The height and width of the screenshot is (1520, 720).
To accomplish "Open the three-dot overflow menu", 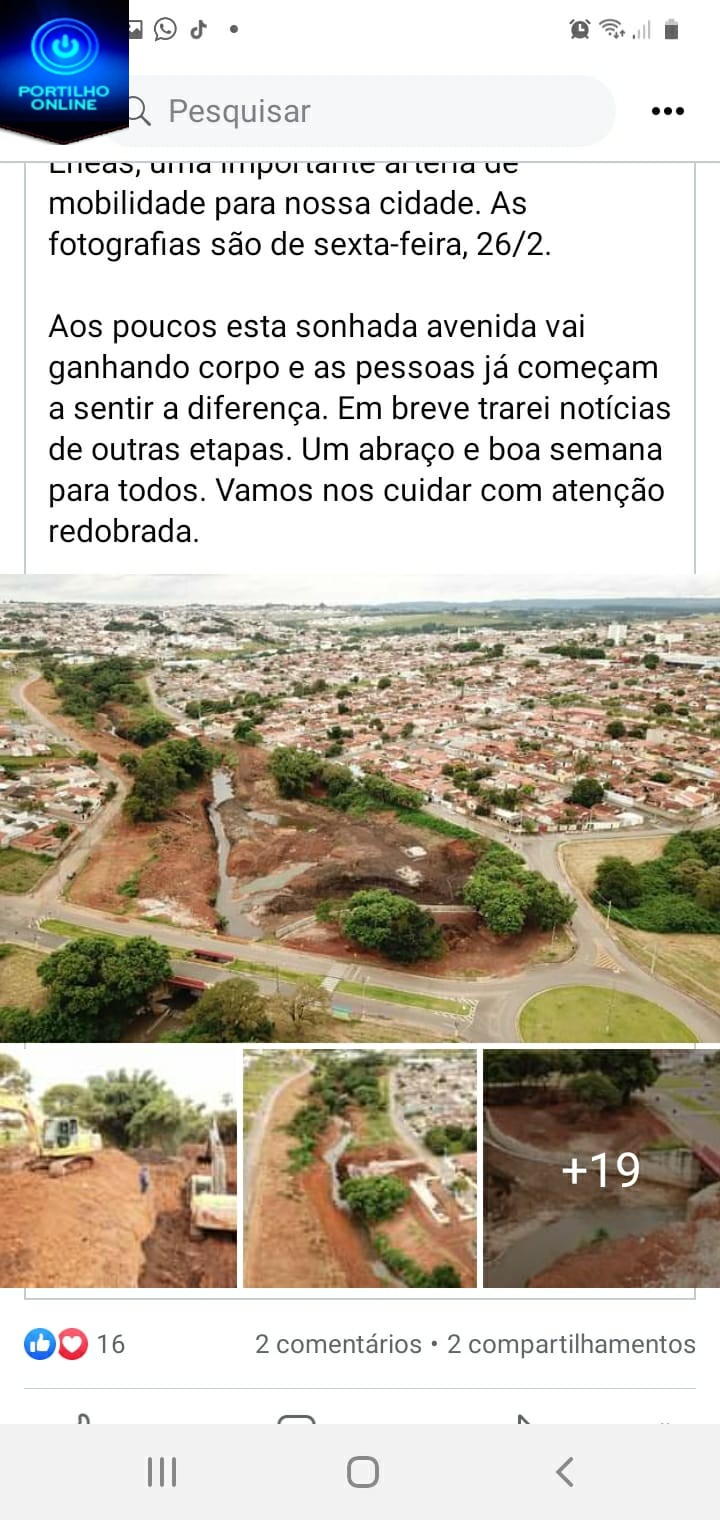I will point(667,111).
